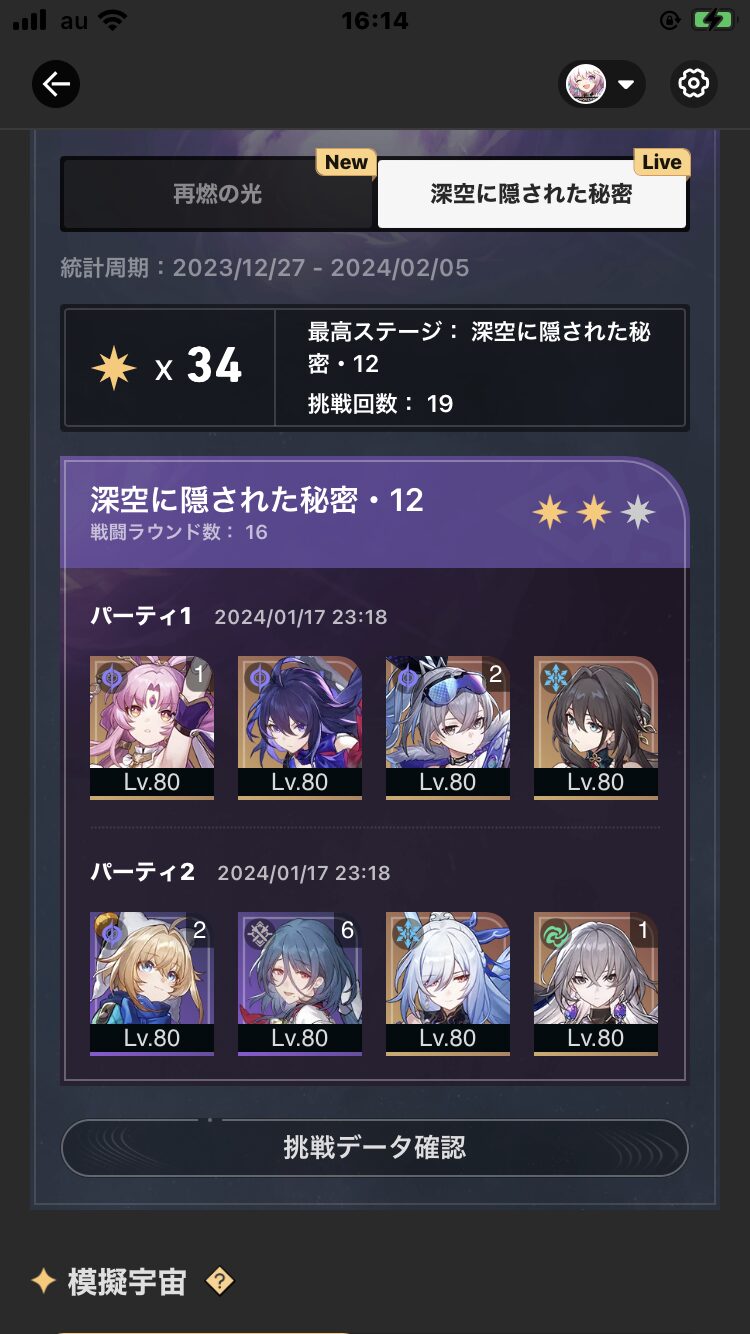Go back using the arrow button

point(56,85)
